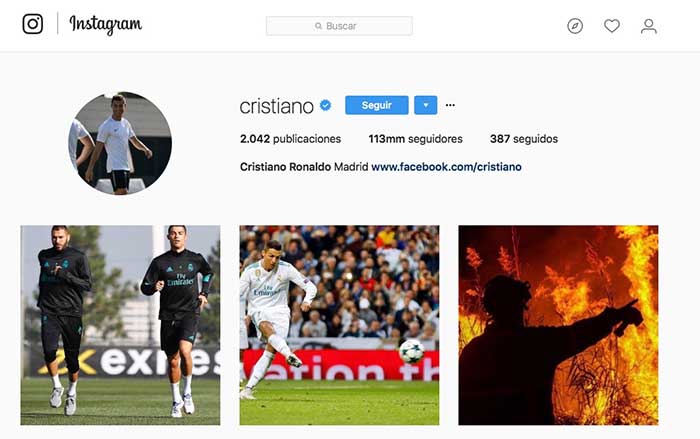Viewport: 700px width, 439px height.
Task: View cristiano's profile picture
Action: pos(120,143)
